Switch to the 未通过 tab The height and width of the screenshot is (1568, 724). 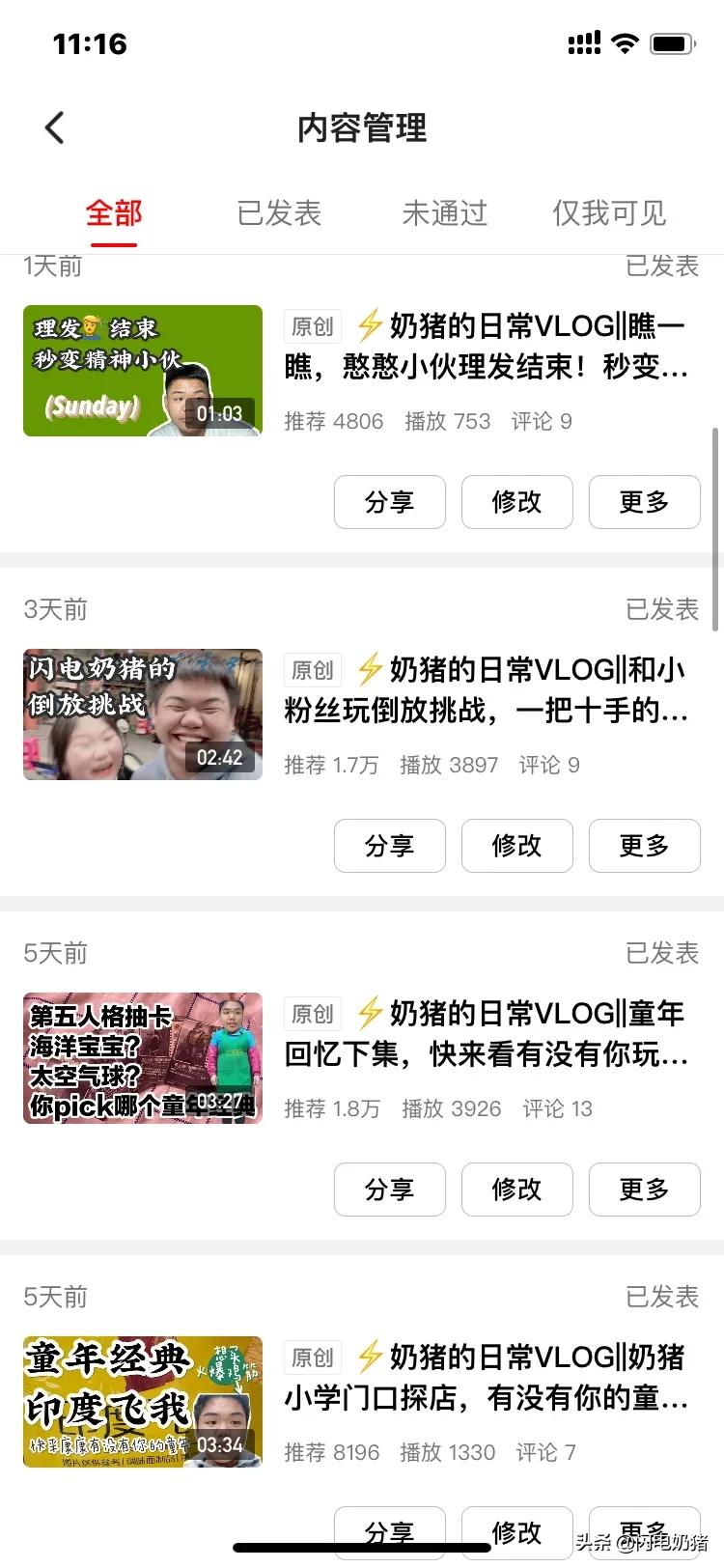444,213
